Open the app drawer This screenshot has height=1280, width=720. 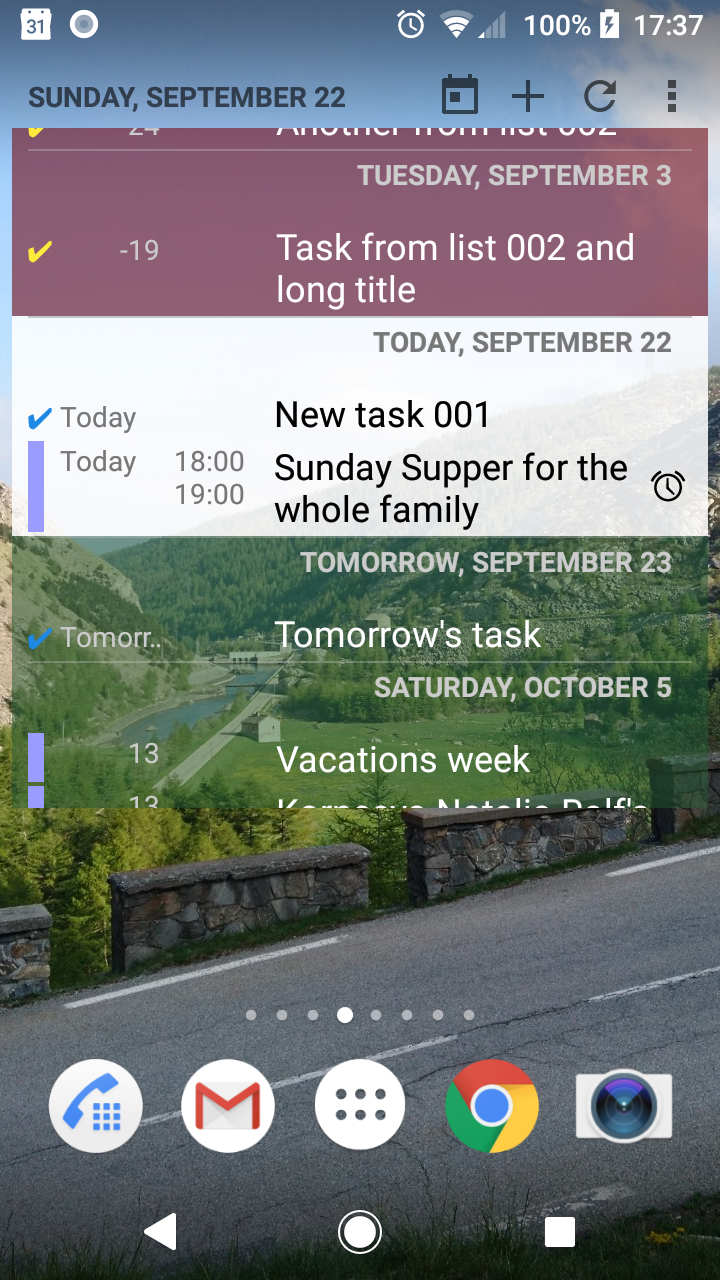(360, 1106)
